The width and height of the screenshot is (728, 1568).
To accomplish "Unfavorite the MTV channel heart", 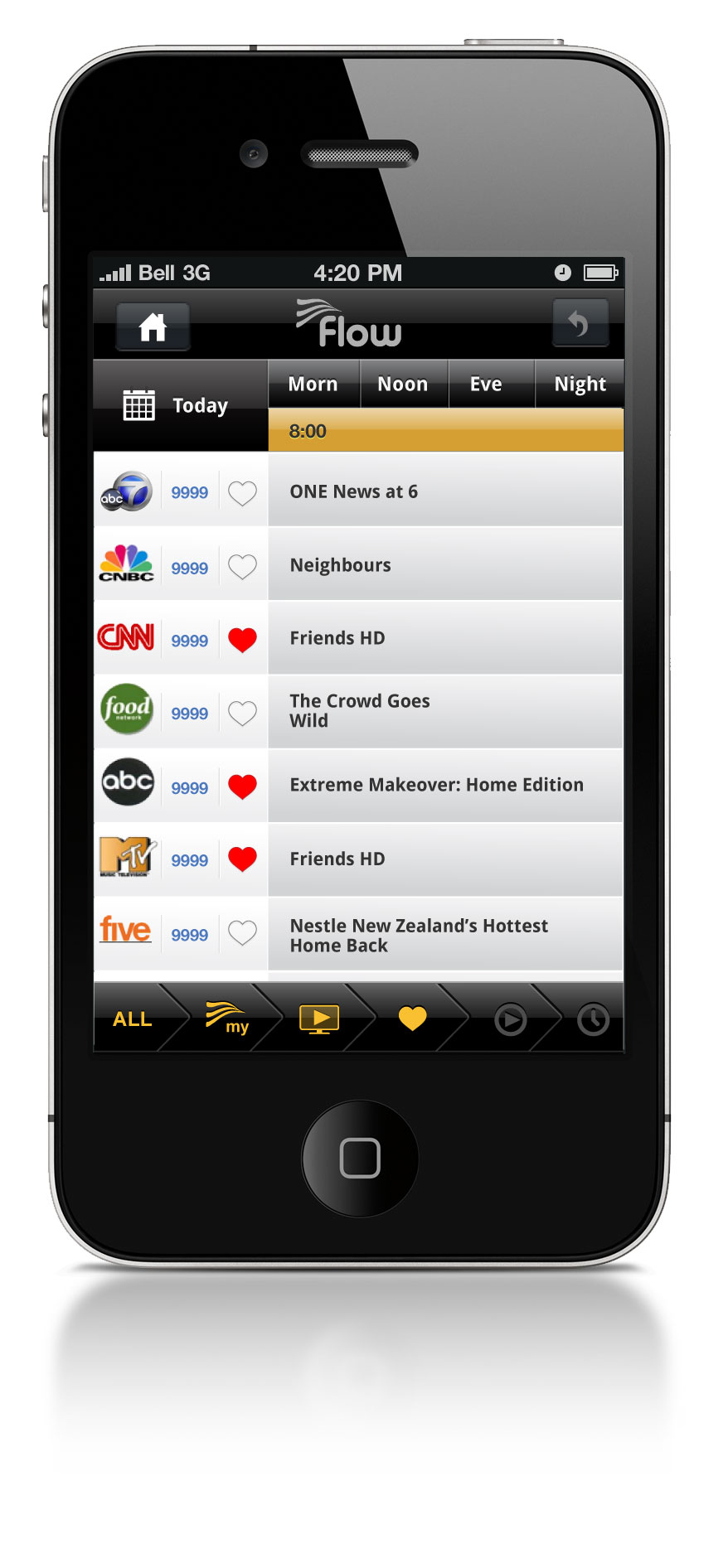I will (x=242, y=859).
